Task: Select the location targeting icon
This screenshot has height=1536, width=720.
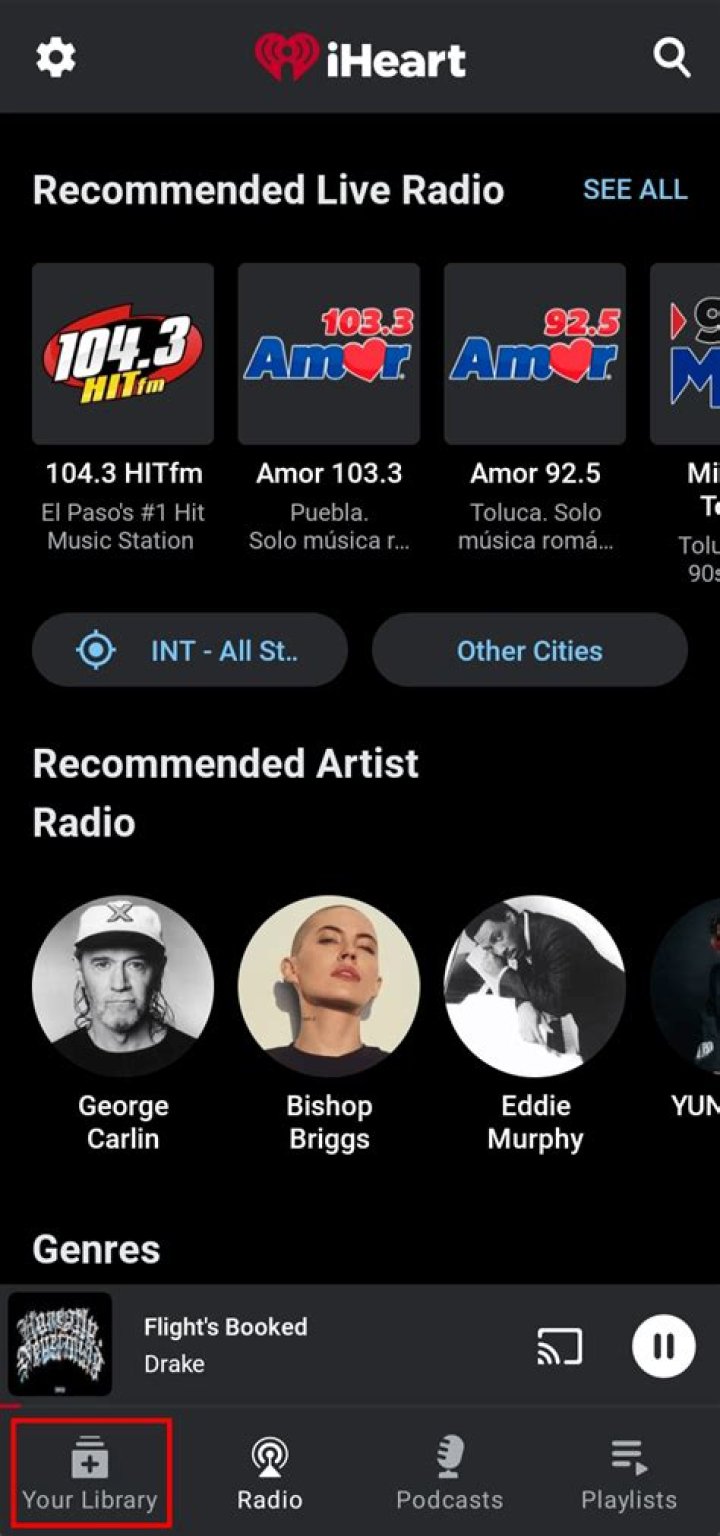Action: pyautogui.click(x=95, y=650)
